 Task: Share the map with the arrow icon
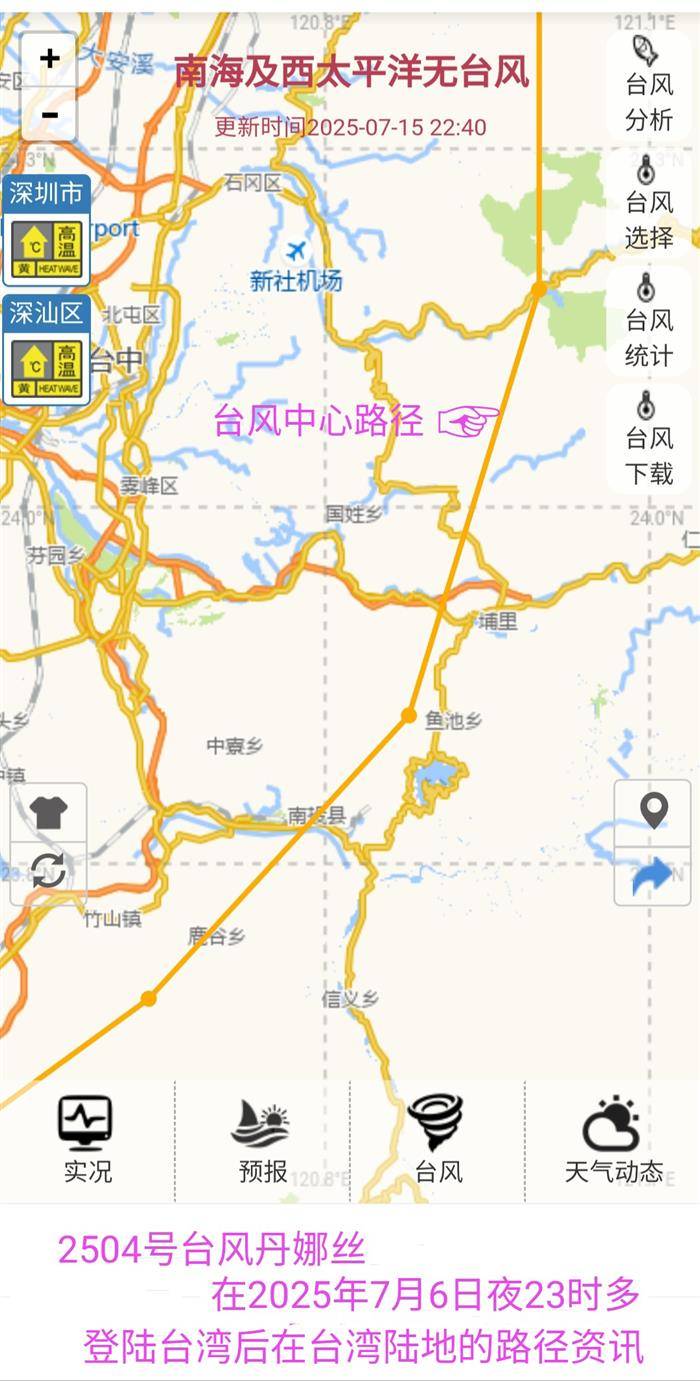pos(653,876)
